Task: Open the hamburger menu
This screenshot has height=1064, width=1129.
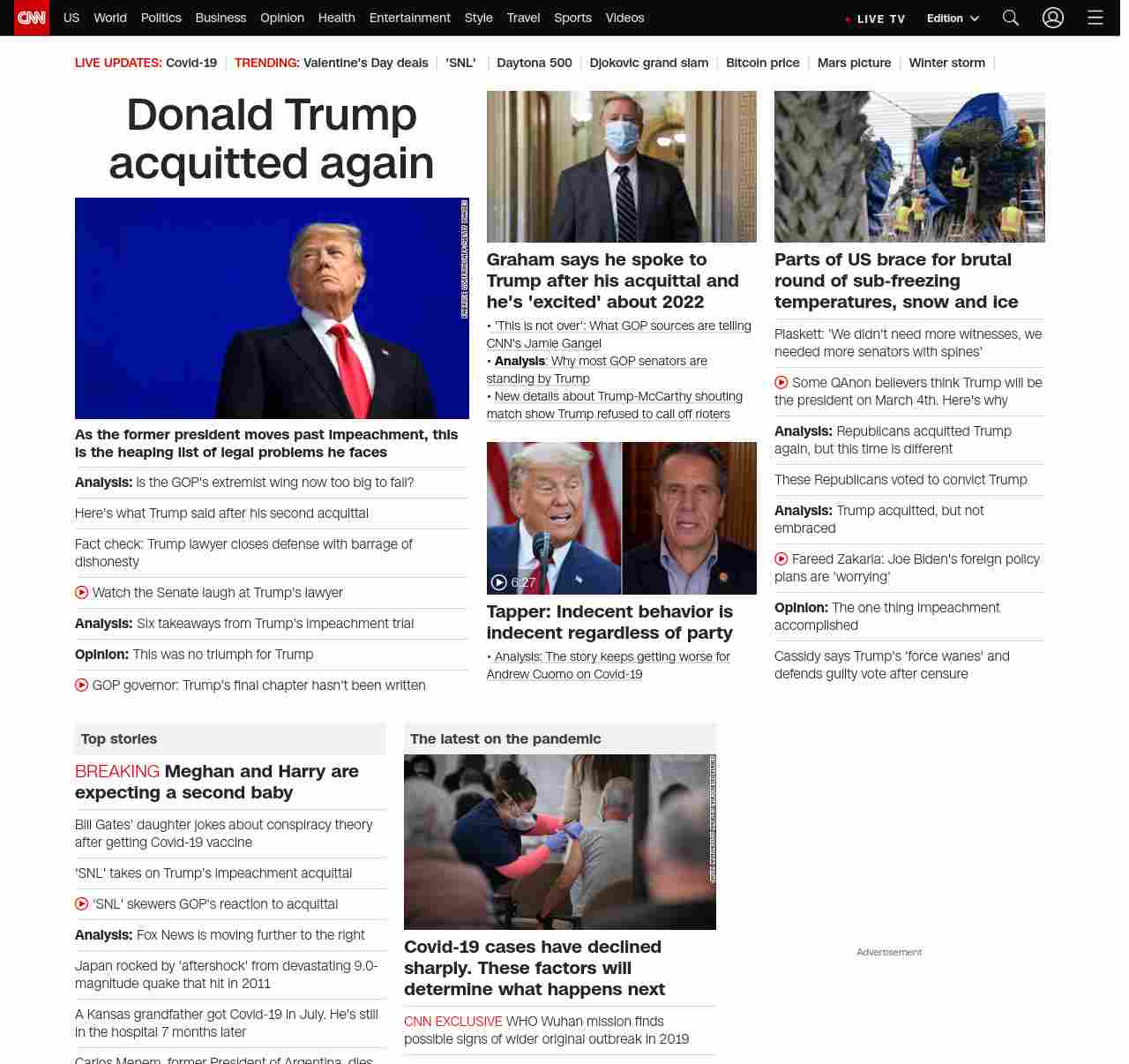Action: coord(1095,18)
